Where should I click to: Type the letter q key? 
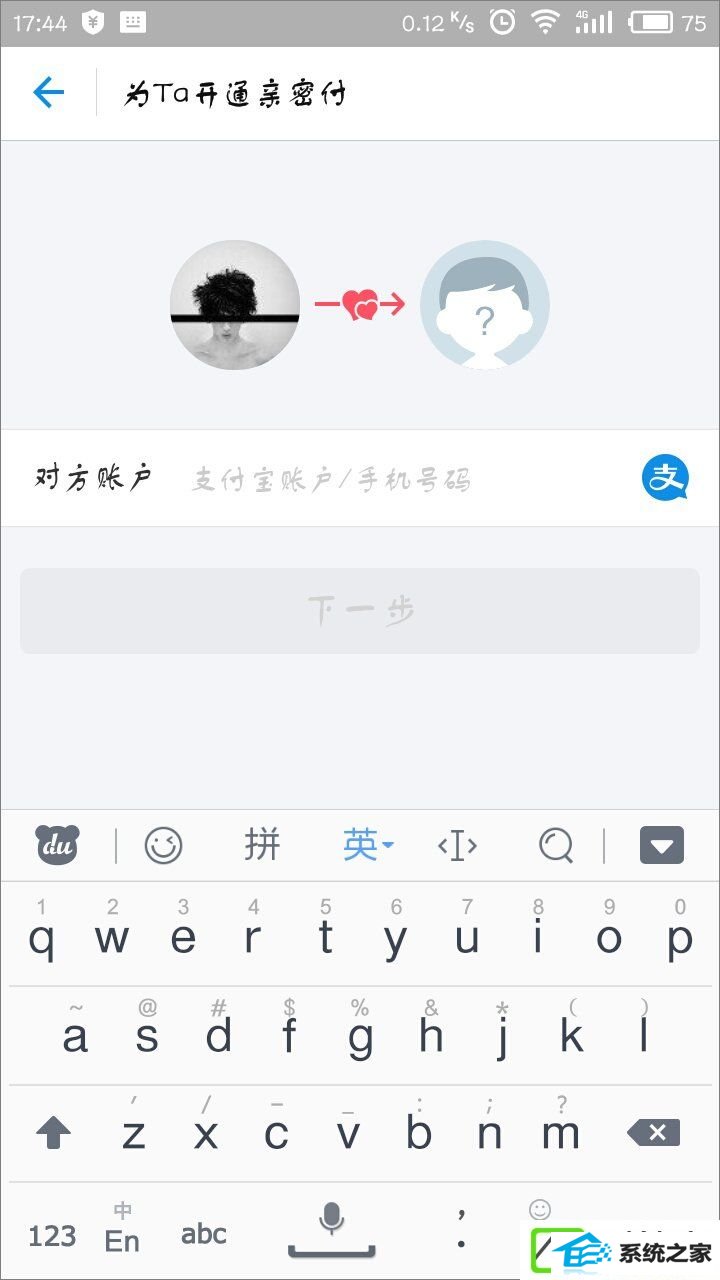pyautogui.click(x=42, y=937)
